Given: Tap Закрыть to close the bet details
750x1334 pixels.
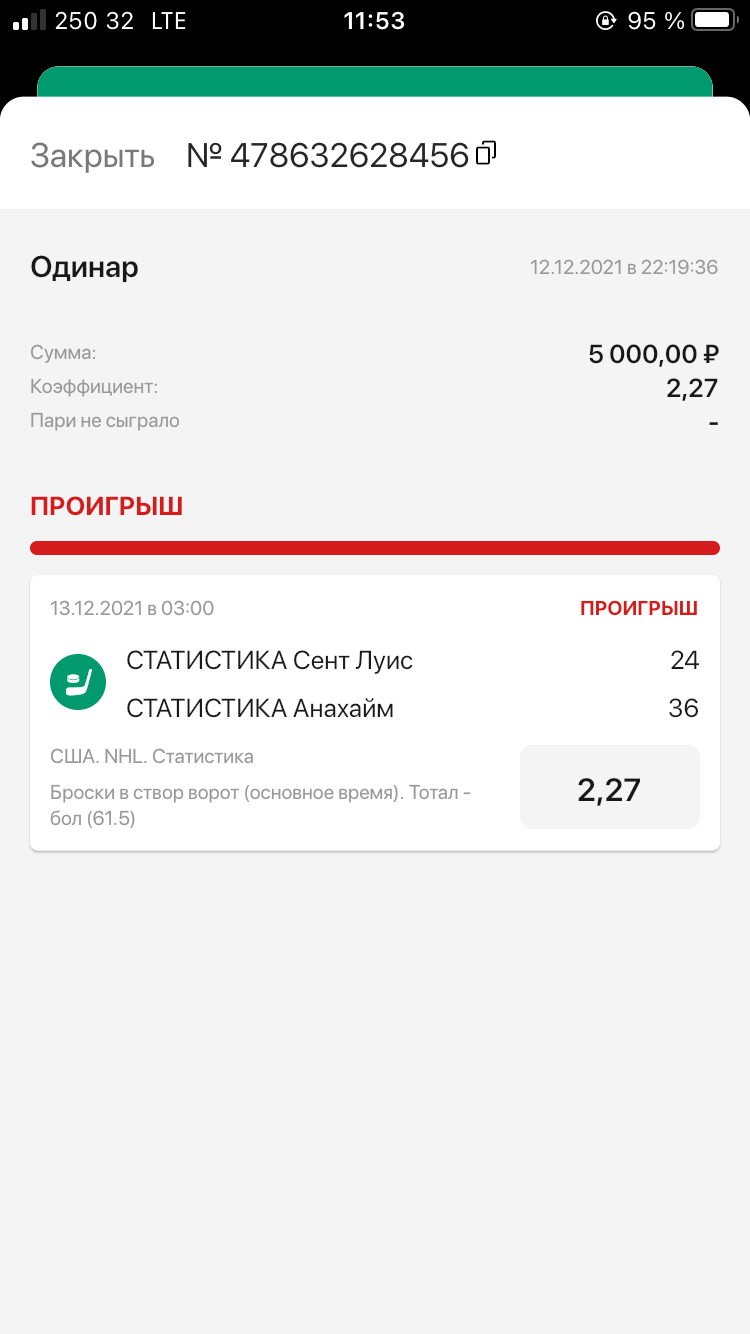Looking at the screenshot, I should 92,156.
